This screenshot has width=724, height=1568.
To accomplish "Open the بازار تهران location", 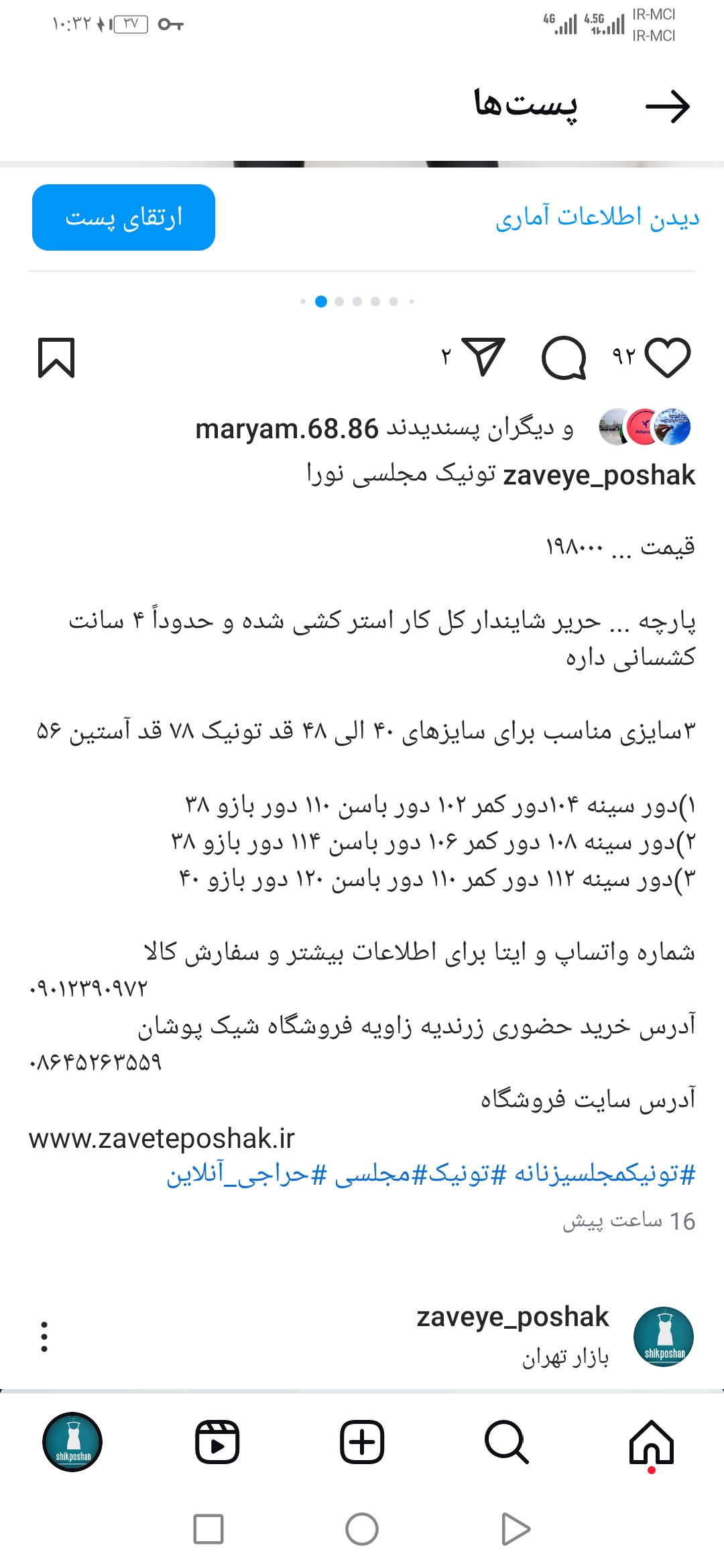I will point(566,1358).
